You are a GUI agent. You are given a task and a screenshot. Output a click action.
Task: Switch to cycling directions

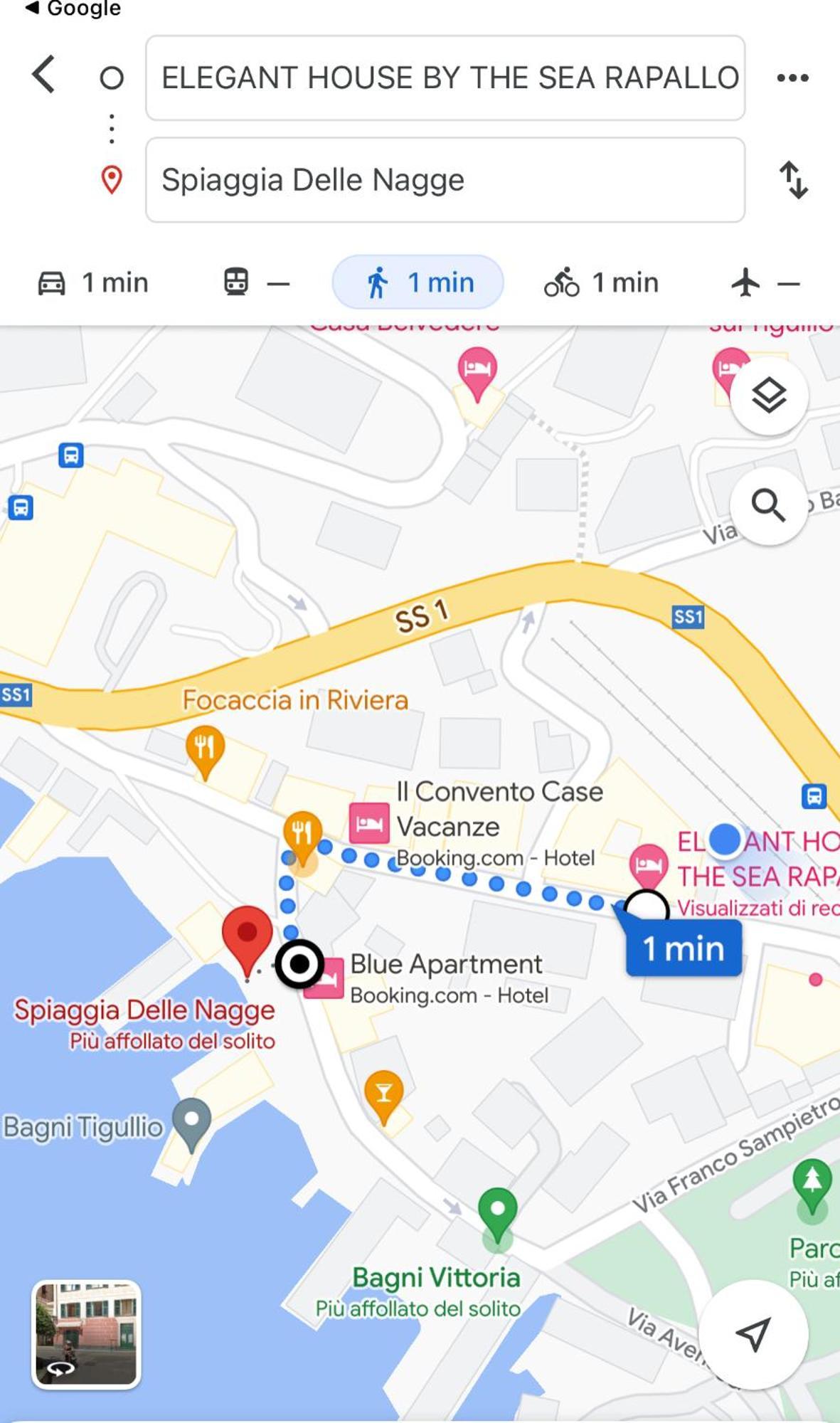click(601, 283)
